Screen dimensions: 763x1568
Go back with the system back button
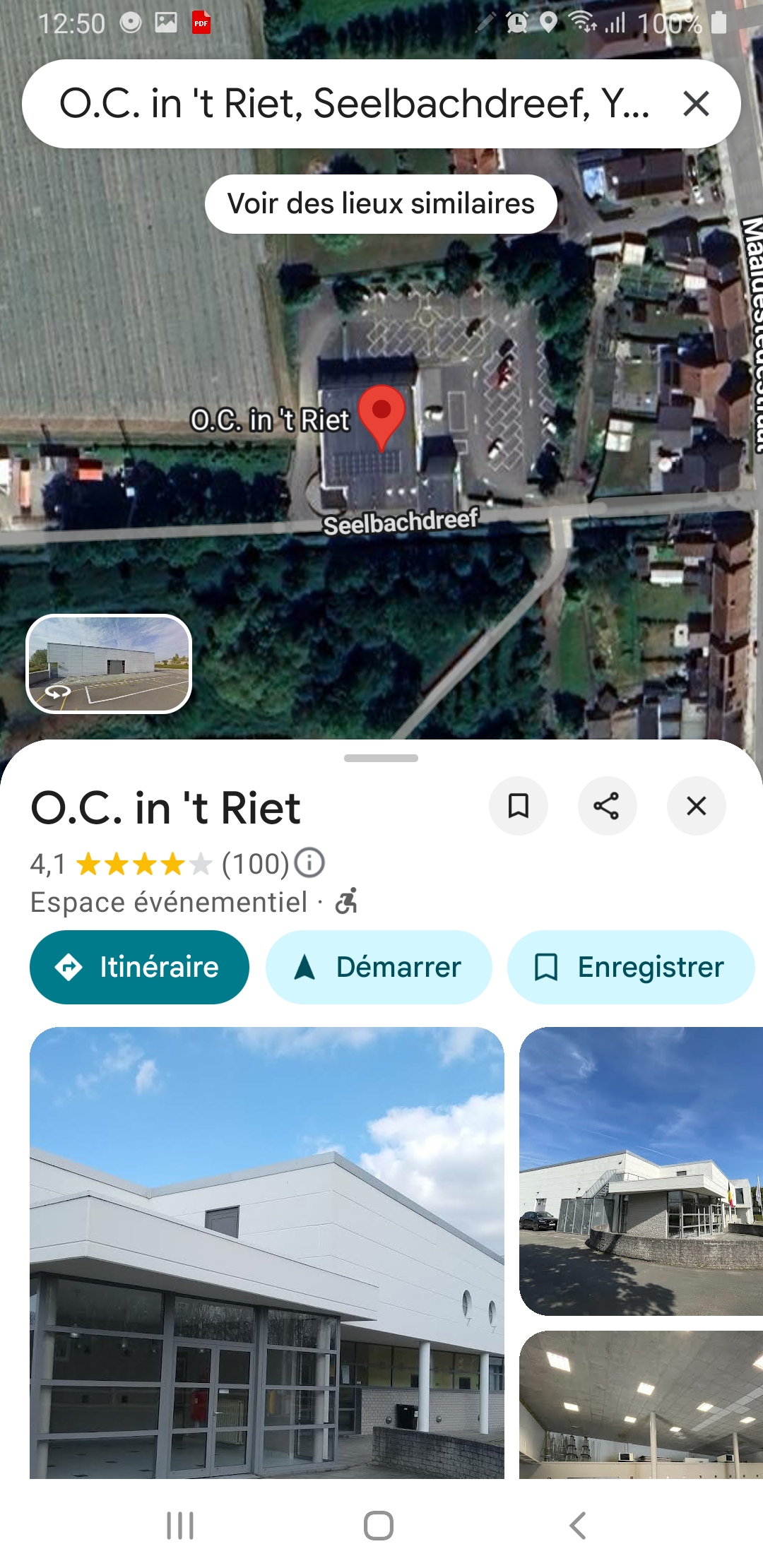point(578,1526)
